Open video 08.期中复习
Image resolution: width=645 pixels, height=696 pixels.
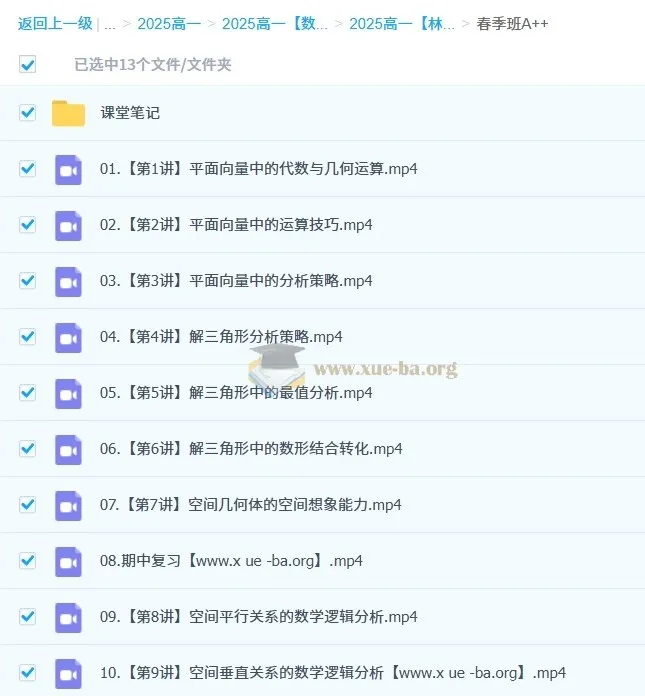pyautogui.click(x=230, y=561)
